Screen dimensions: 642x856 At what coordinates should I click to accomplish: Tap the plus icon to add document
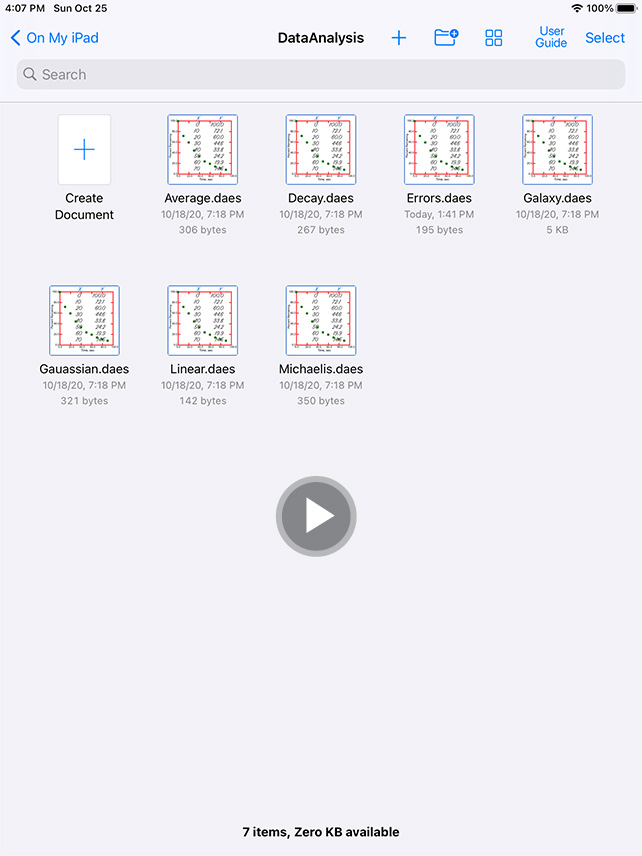[x=398, y=38]
